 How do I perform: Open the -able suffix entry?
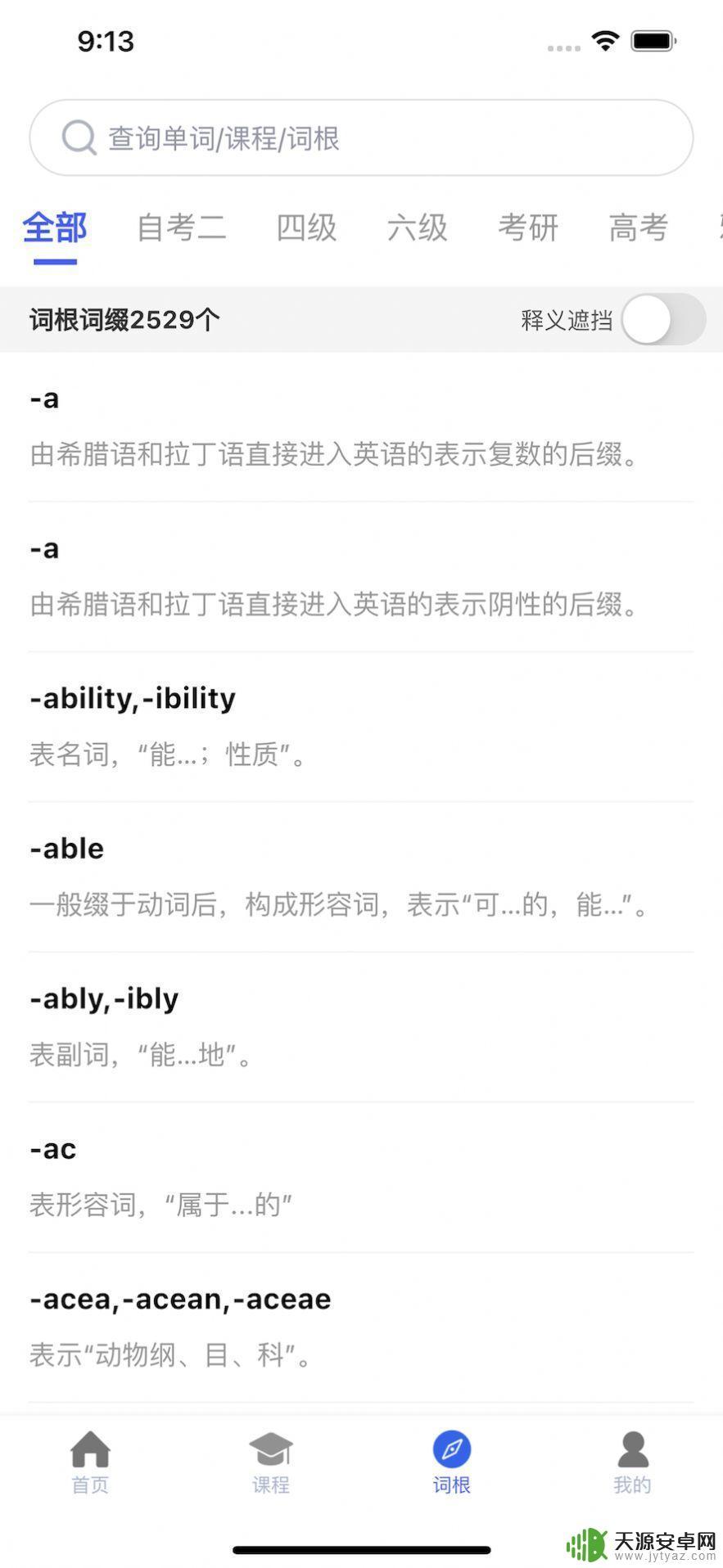point(361,876)
